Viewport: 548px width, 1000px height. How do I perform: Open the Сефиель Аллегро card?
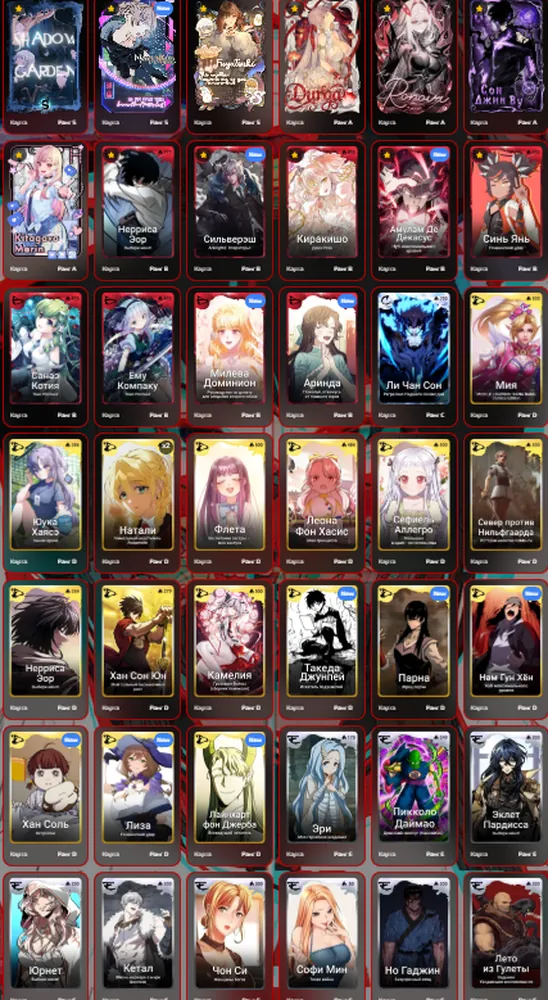(x=413, y=503)
